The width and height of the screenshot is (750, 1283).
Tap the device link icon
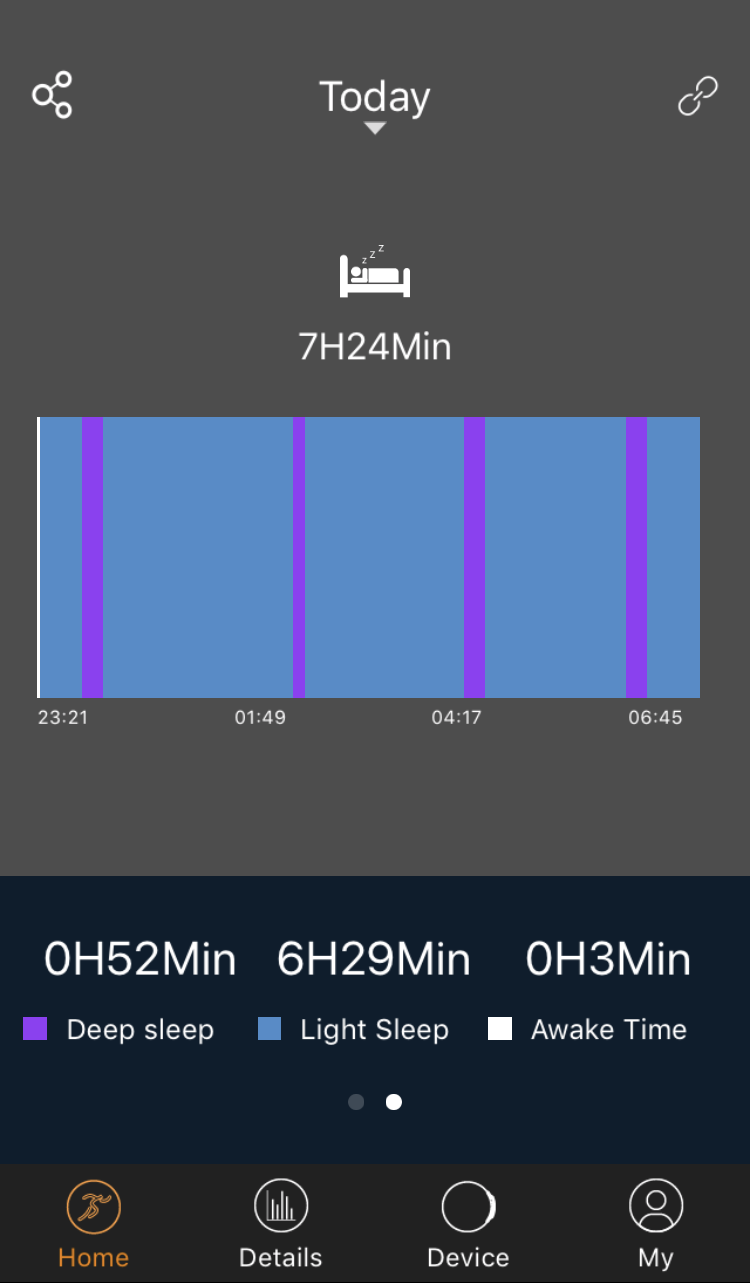(x=698, y=96)
